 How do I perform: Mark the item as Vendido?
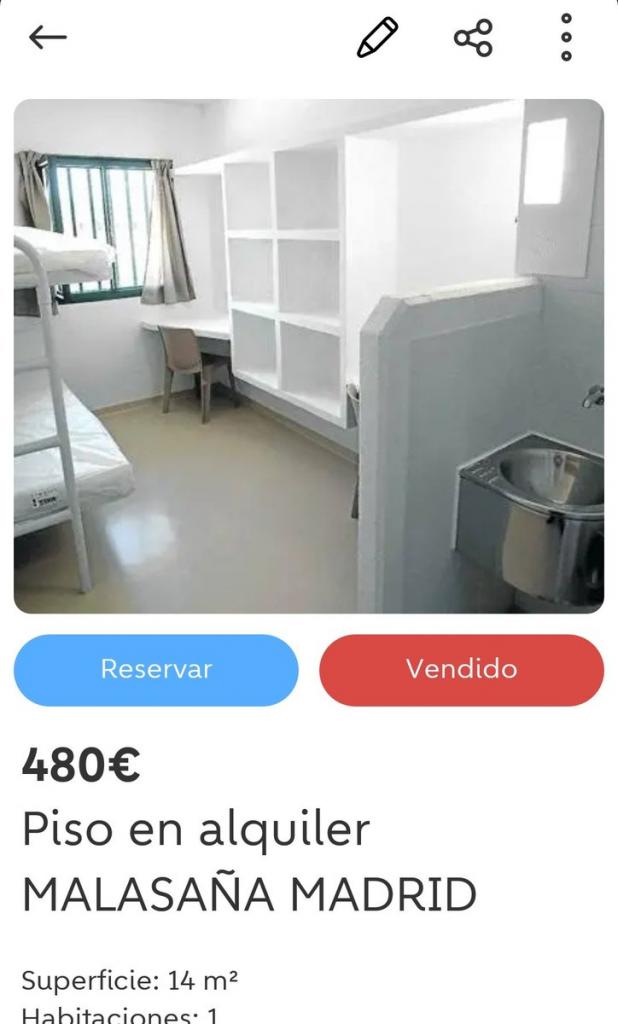(x=461, y=670)
